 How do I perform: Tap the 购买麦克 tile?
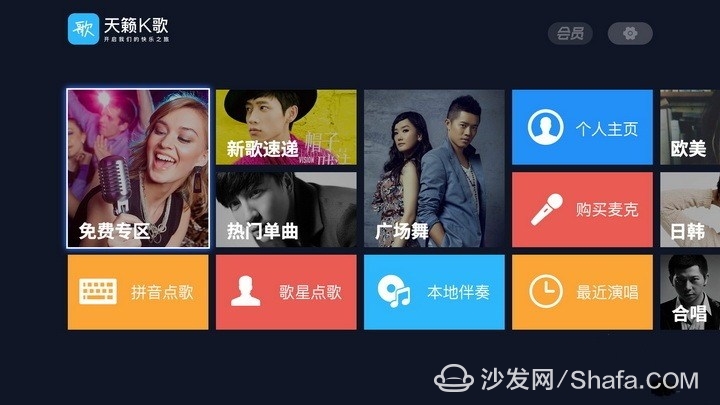coord(582,209)
